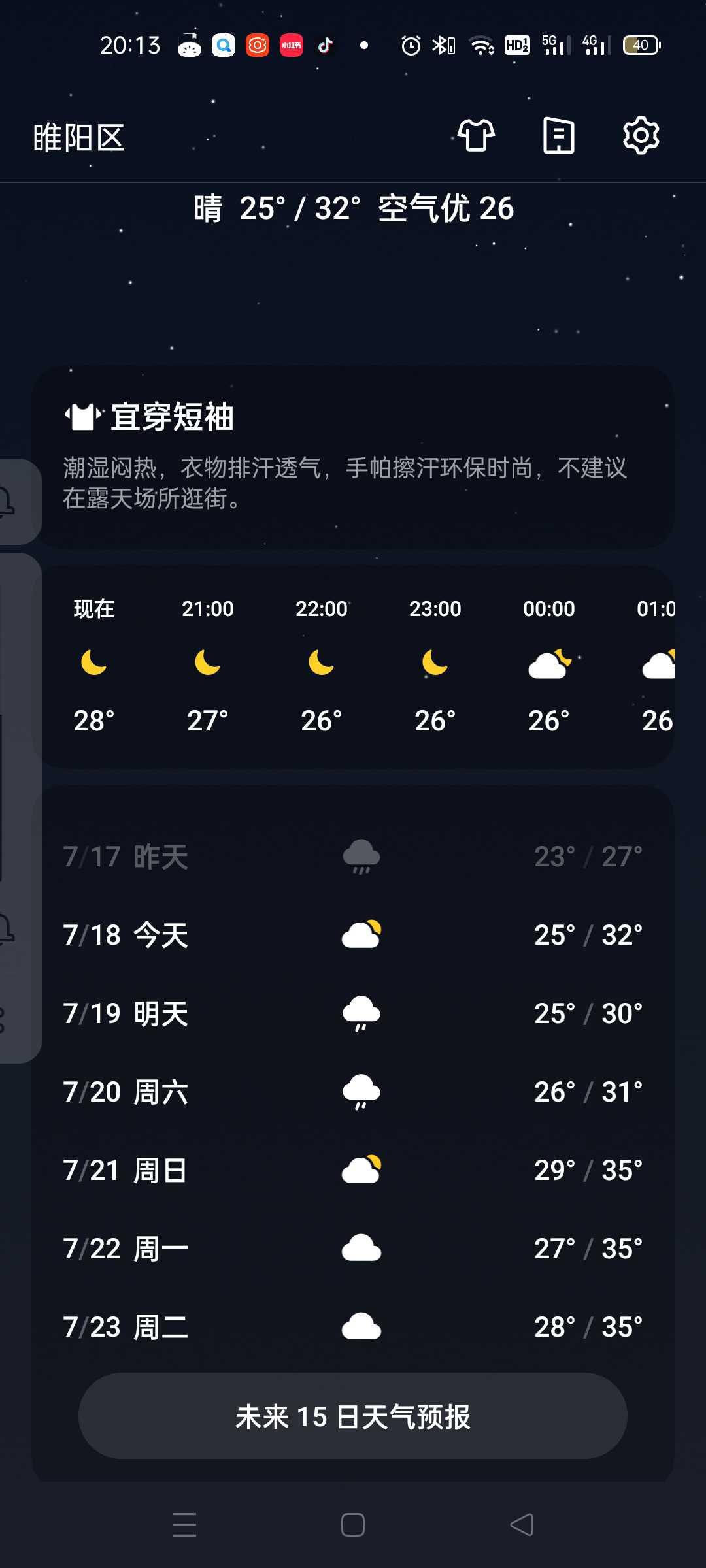706x1568 pixels.
Task: Open the weather report document icon
Action: point(559,136)
